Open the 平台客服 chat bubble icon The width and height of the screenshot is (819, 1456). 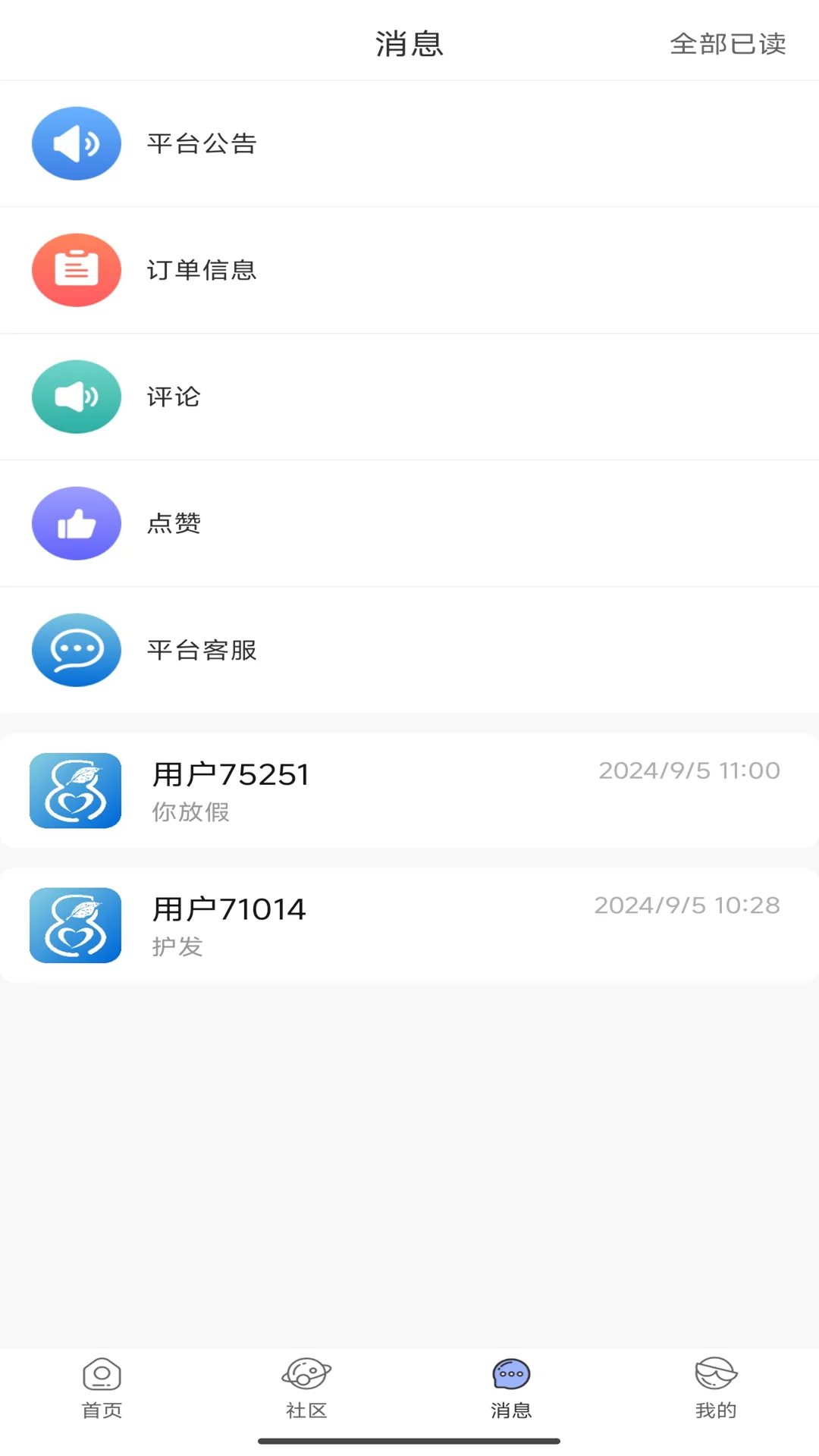[76, 650]
